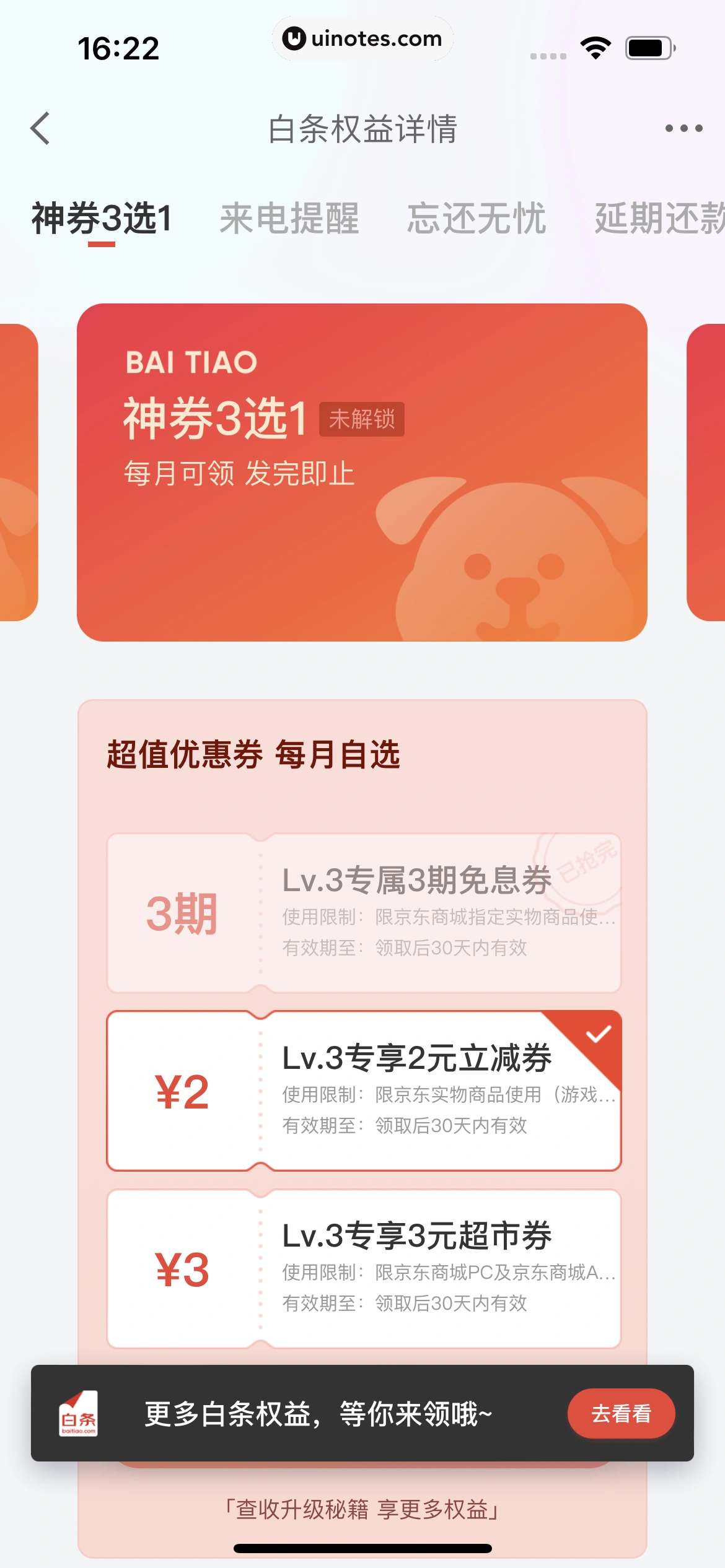Choose the Lv.3专享3元超市券 coupon
725x1568 pixels.
(x=364, y=1268)
